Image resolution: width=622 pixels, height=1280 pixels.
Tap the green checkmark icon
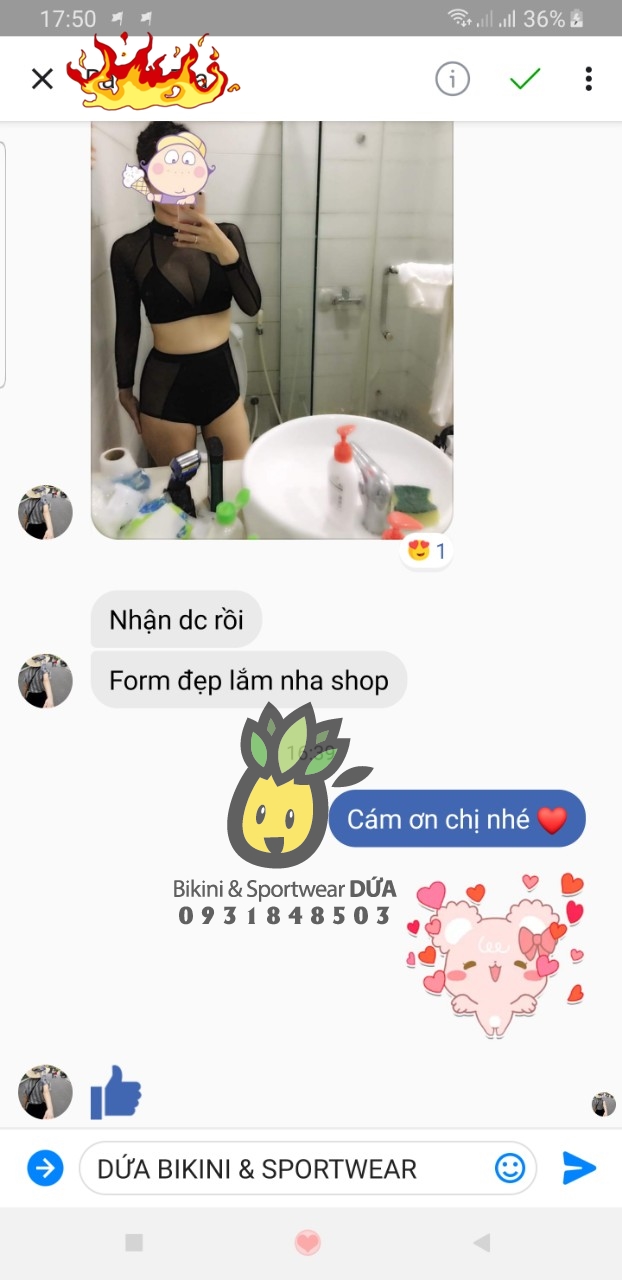525,79
